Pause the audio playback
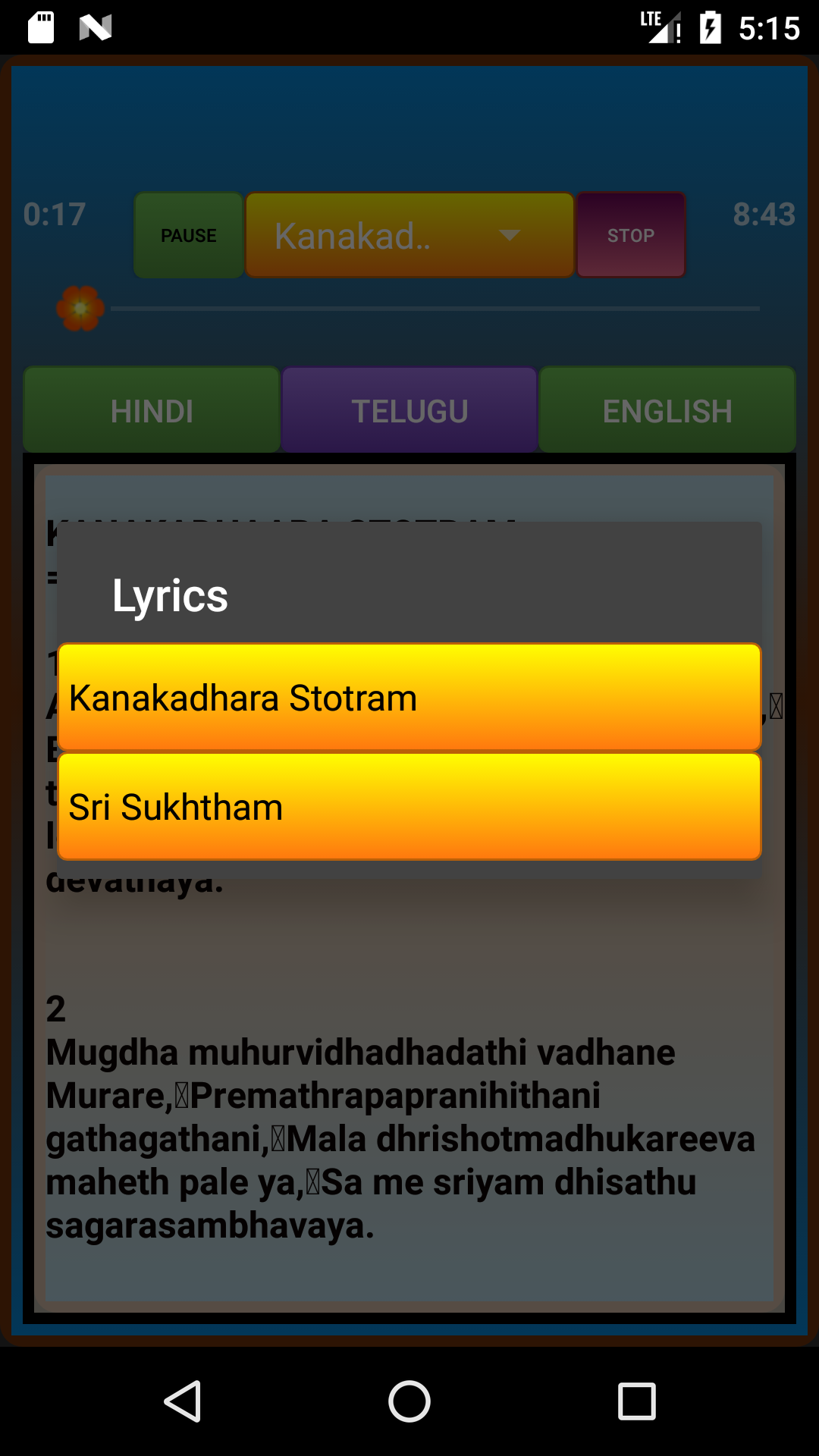819x1456 pixels. 189,235
